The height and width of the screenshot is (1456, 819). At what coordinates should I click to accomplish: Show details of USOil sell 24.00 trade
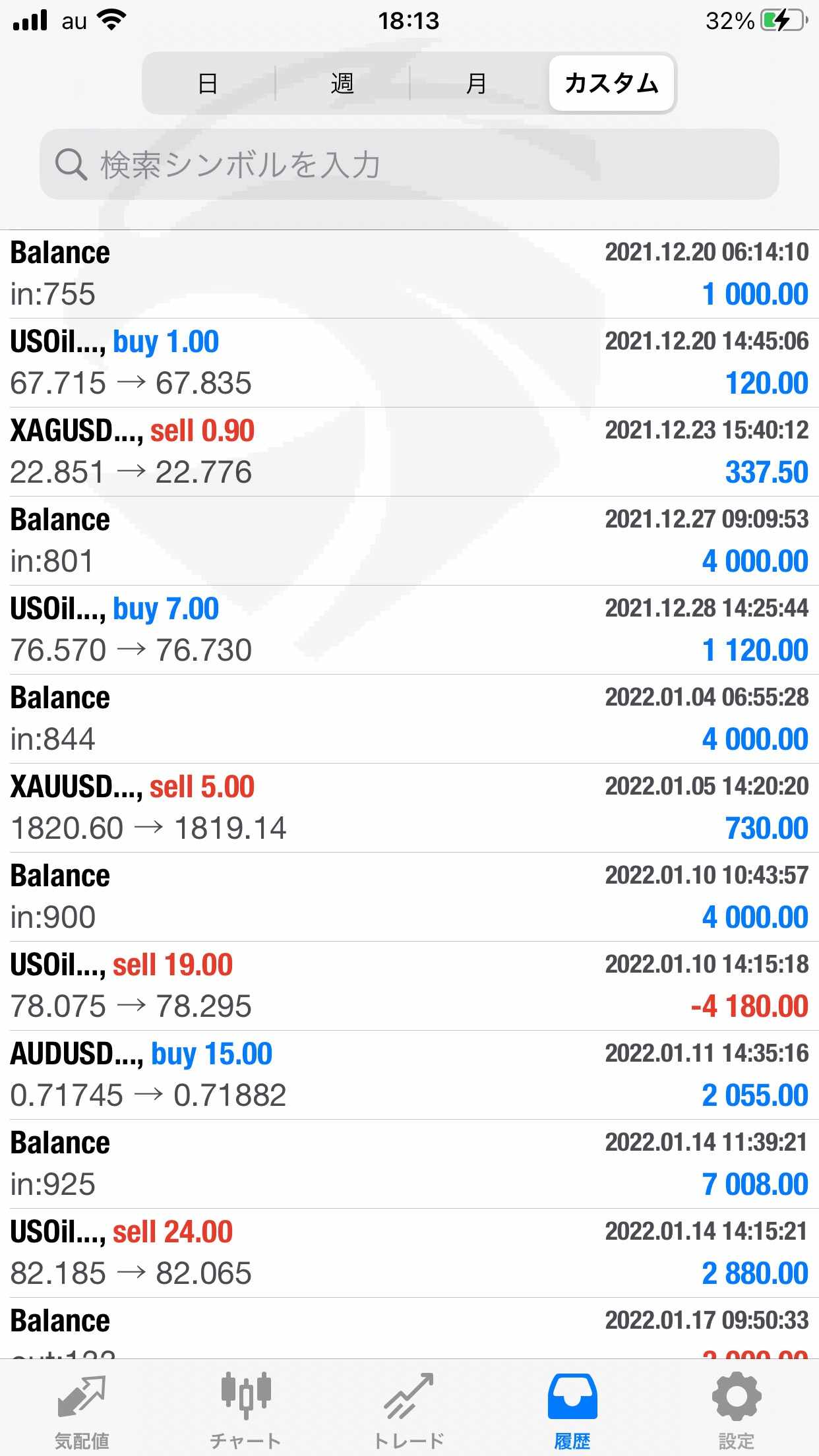[409, 1253]
